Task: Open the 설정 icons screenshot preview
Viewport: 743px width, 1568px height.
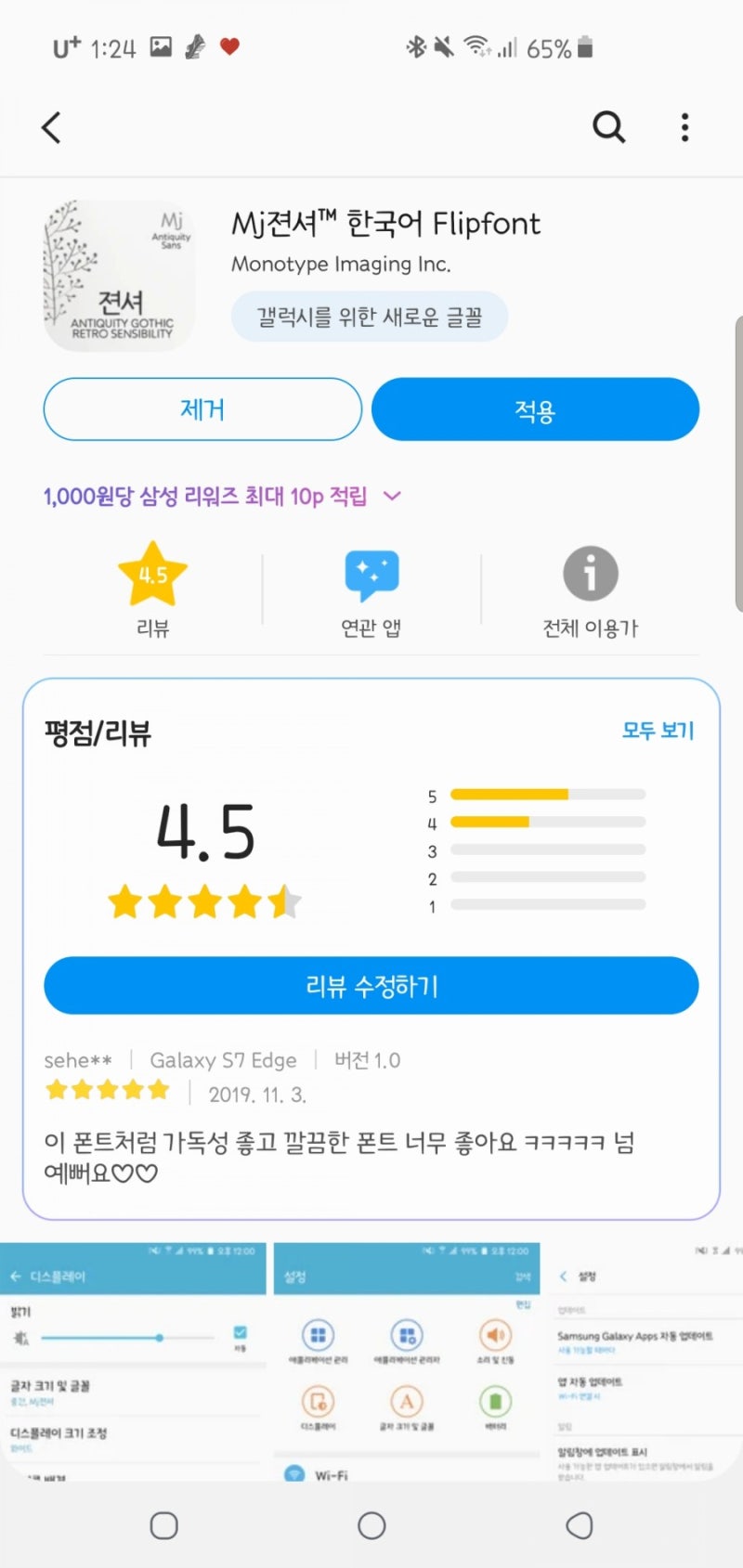Action: tap(407, 1361)
